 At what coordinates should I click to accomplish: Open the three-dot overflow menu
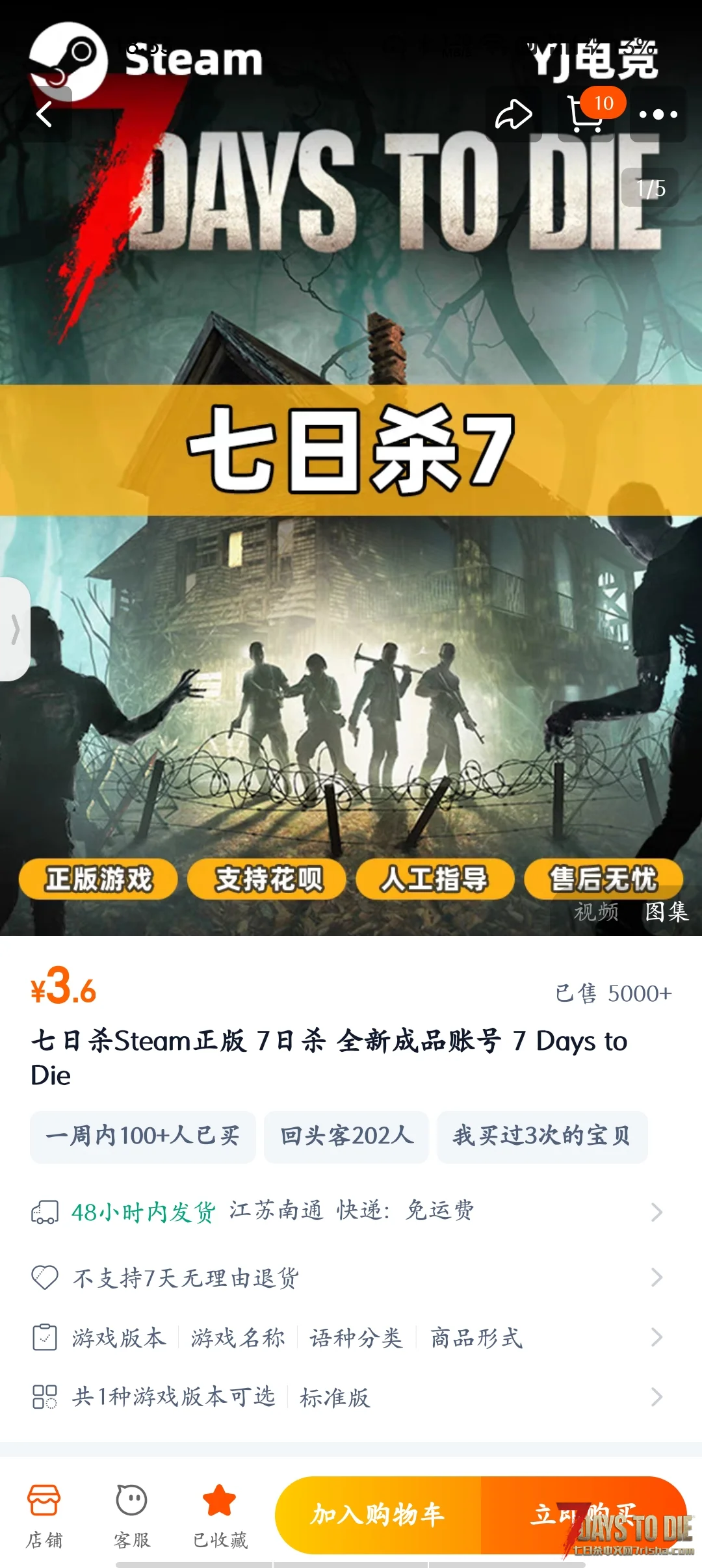658,114
